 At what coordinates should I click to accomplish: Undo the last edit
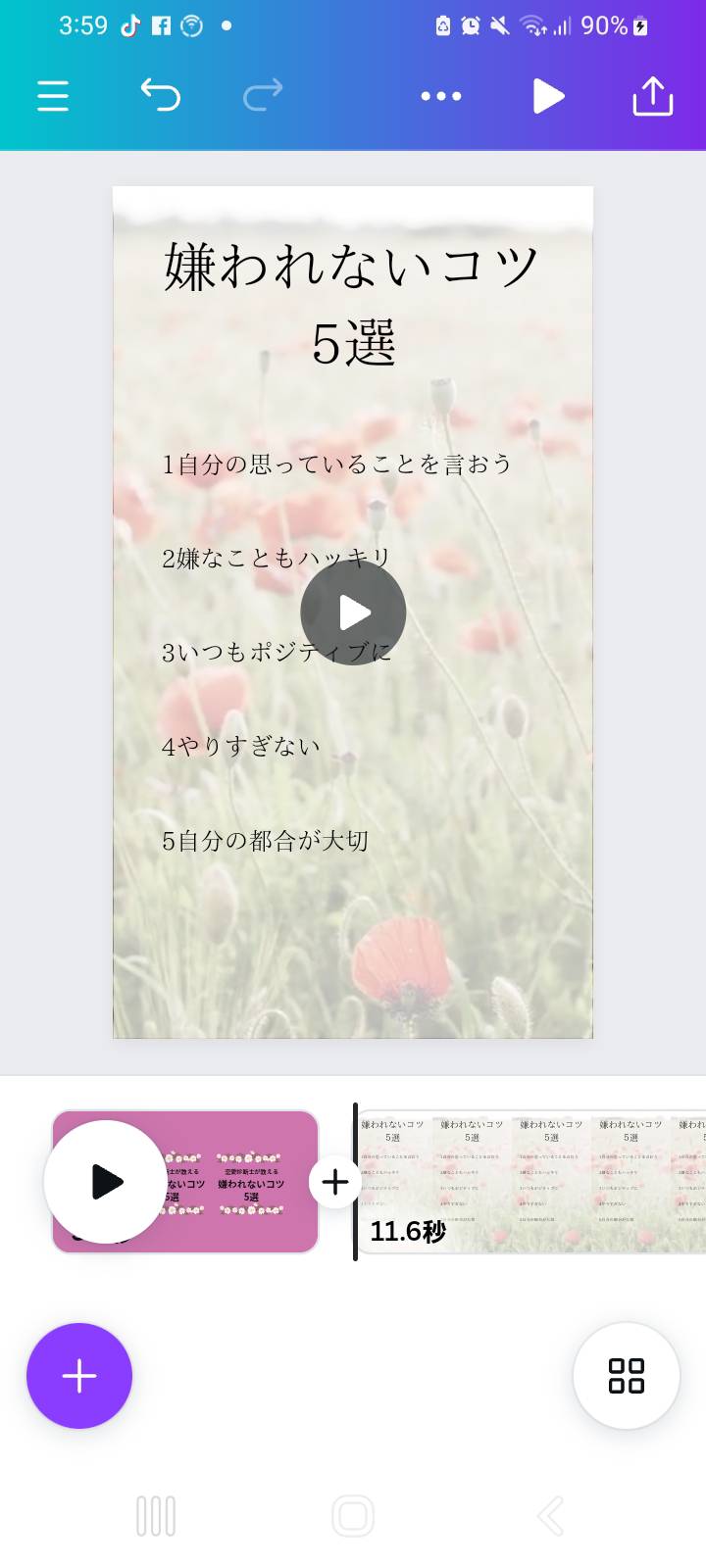(160, 95)
